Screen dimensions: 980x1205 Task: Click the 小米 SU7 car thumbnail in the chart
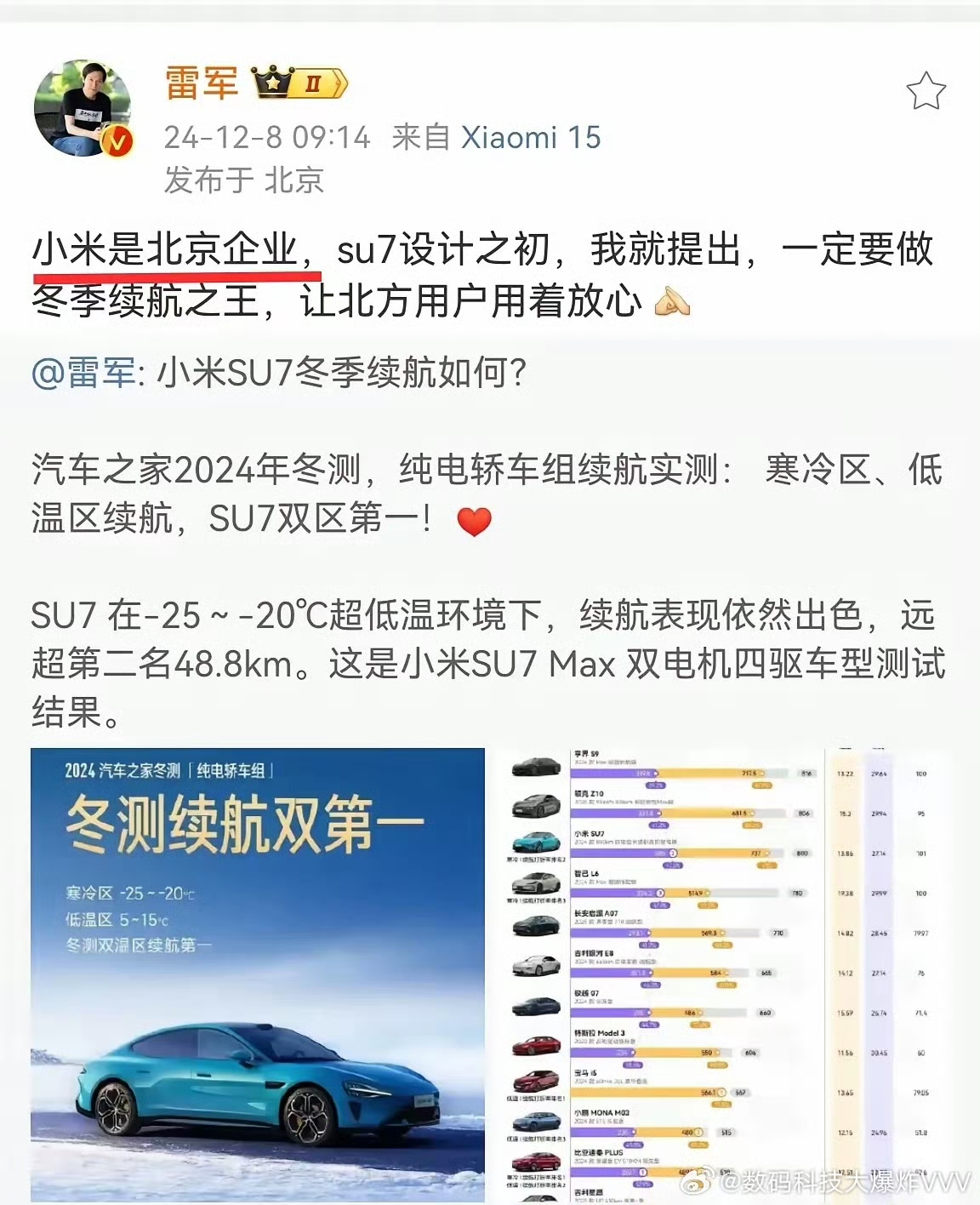(535, 842)
